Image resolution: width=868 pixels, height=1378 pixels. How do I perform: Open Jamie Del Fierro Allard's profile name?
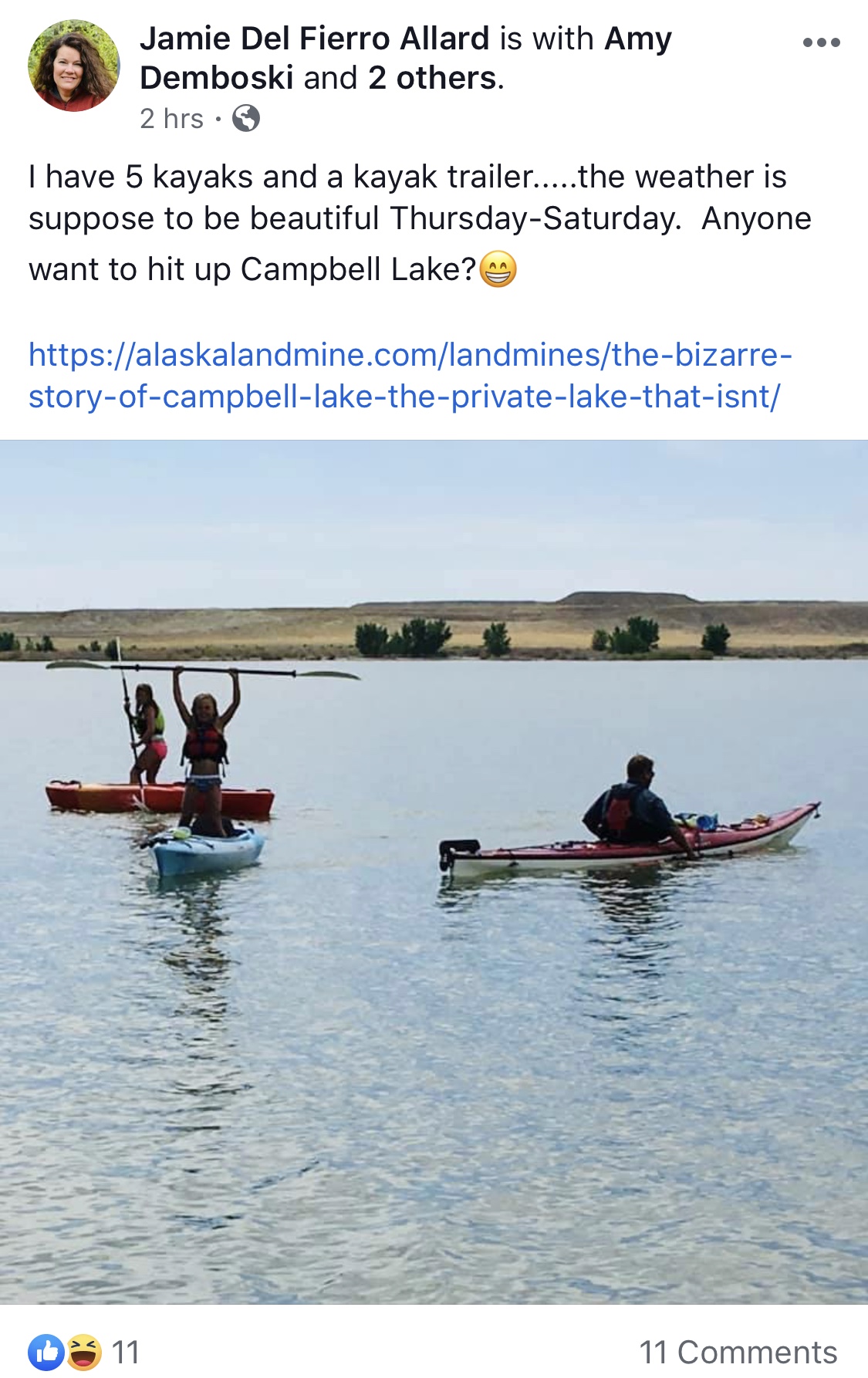click(x=314, y=39)
